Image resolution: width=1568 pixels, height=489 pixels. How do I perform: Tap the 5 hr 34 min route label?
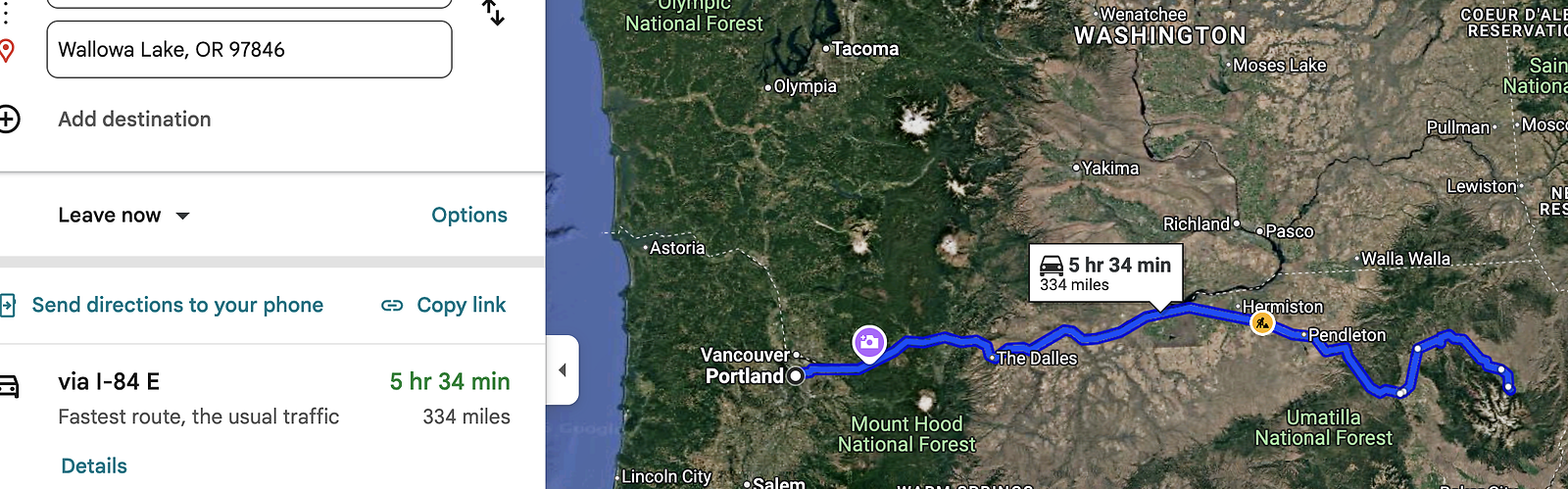coord(1106,273)
